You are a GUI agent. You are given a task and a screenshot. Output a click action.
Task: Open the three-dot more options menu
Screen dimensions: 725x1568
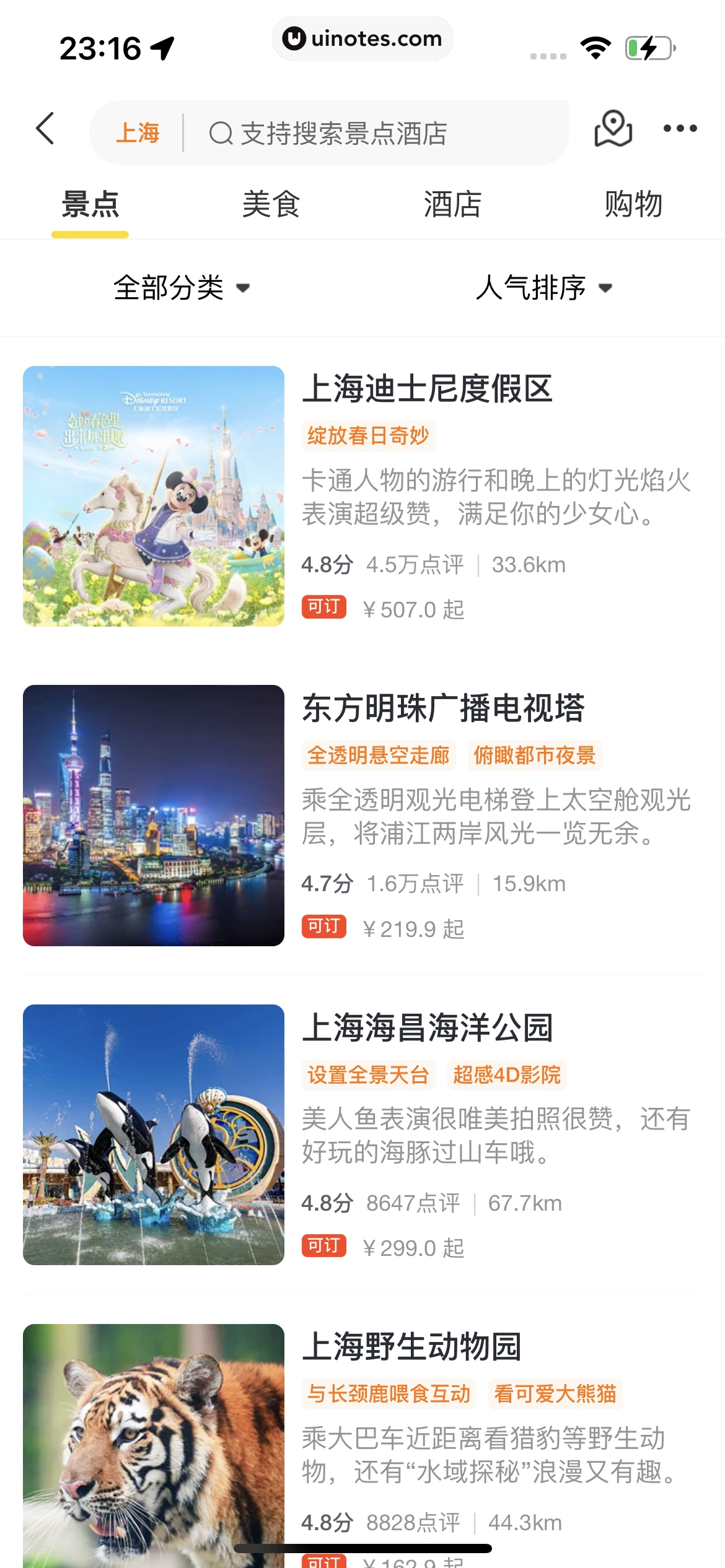point(680,128)
